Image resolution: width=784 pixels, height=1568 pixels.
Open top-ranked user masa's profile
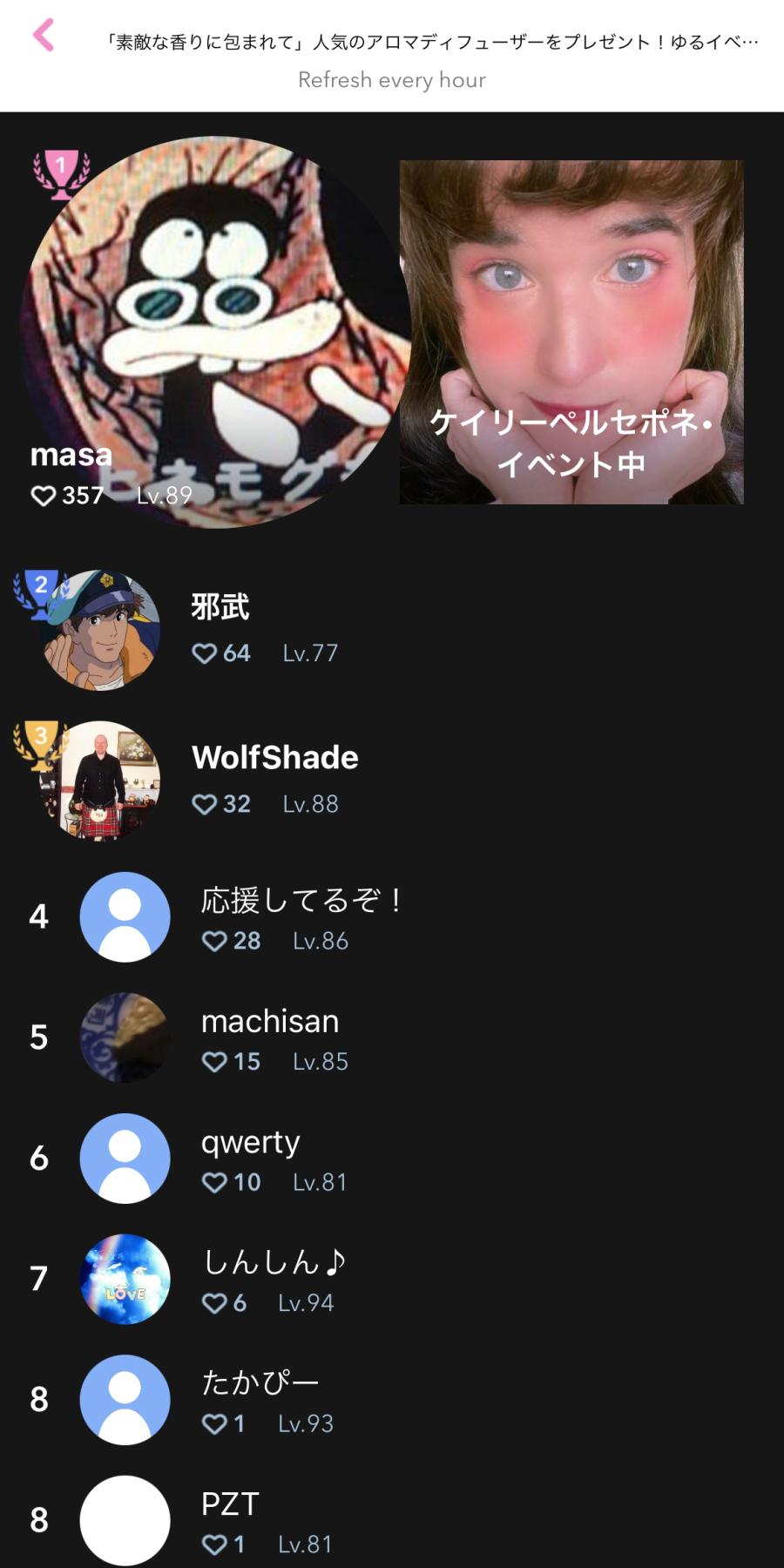point(213,331)
